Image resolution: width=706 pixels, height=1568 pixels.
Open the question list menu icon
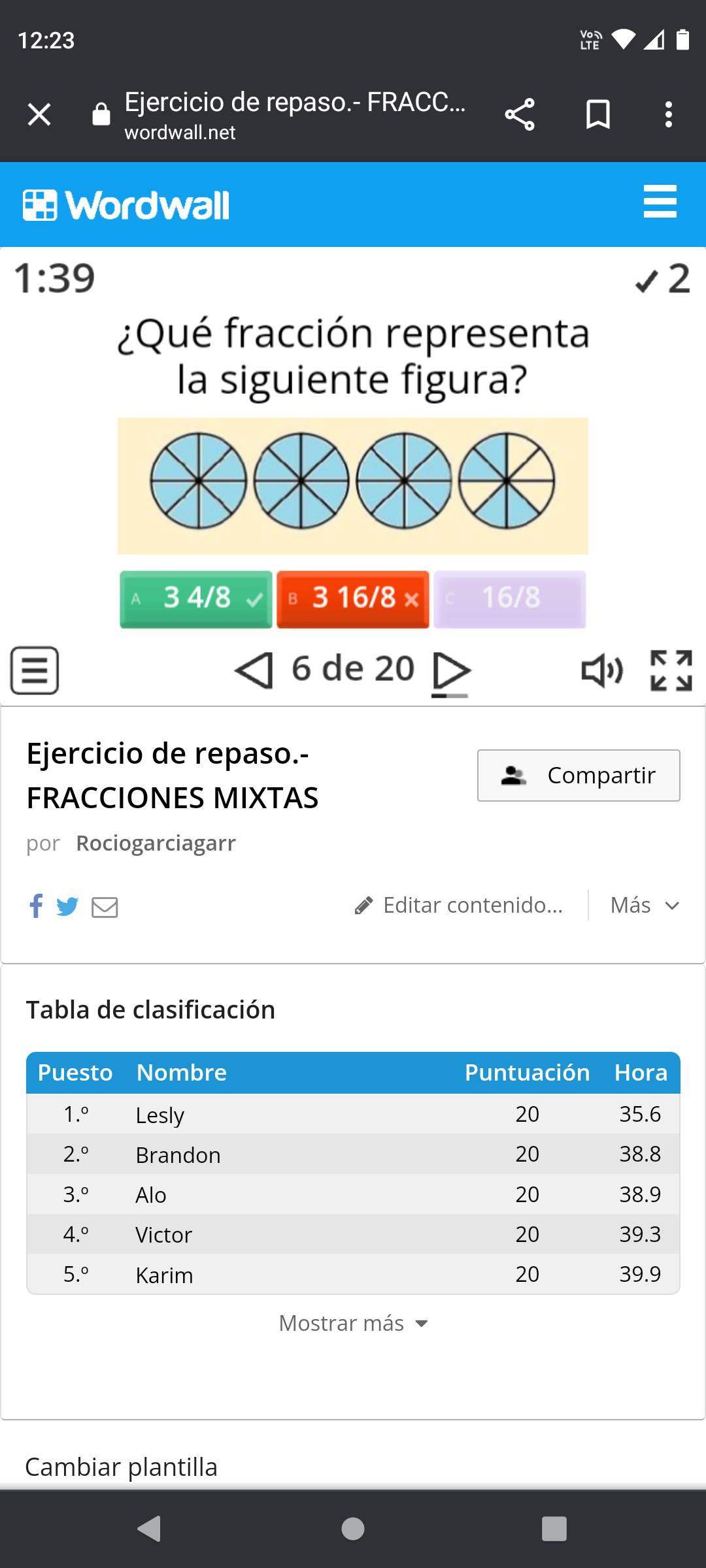(x=35, y=670)
